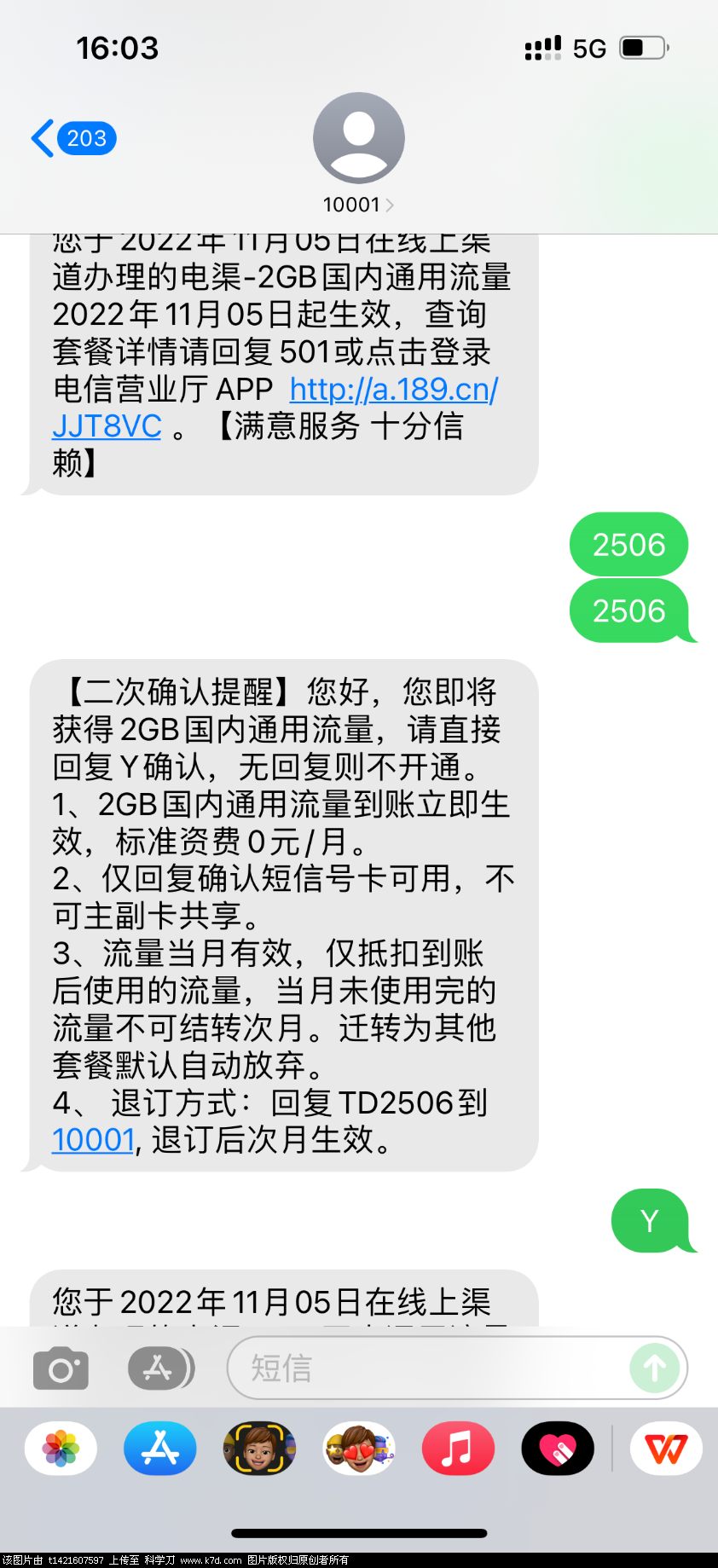718x1568 pixels.
Task: Send the message with the arrow button
Action: 655,1368
